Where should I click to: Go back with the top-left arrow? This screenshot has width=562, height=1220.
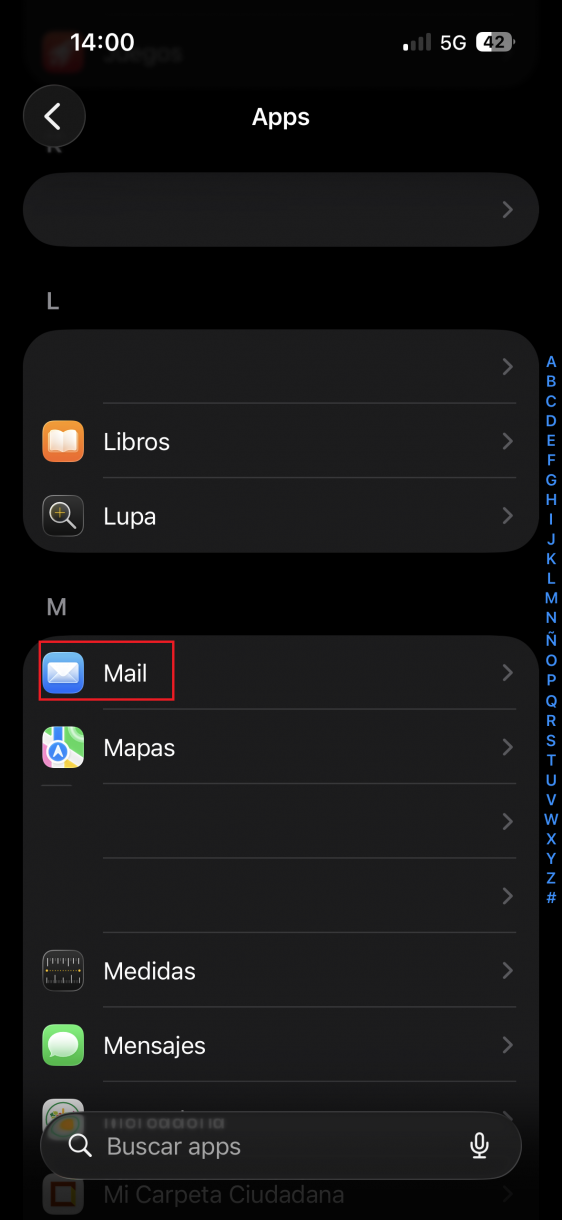(54, 117)
